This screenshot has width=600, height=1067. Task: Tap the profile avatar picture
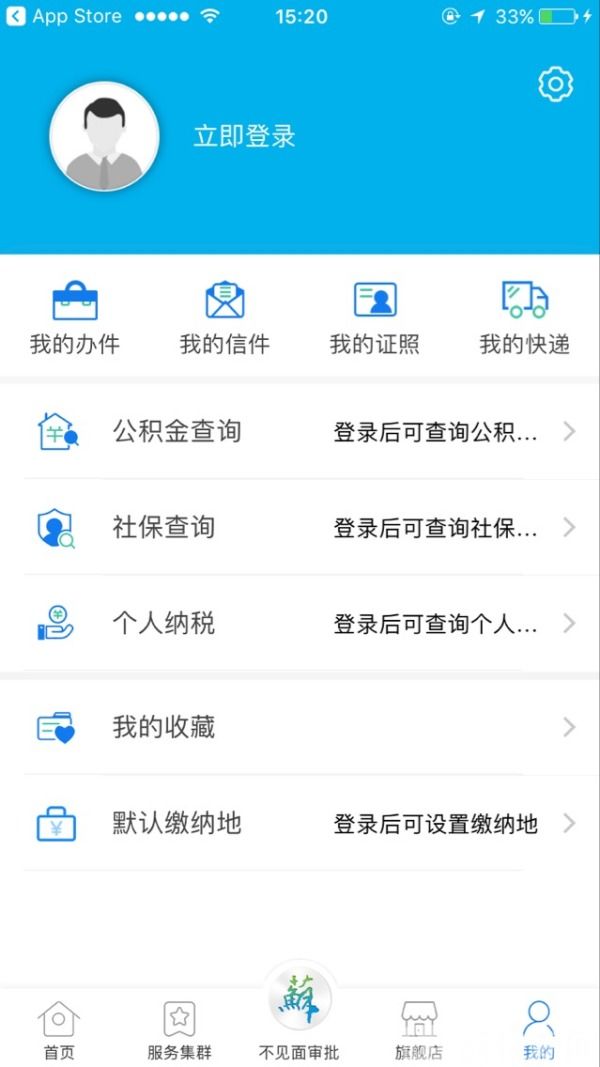(104, 137)
